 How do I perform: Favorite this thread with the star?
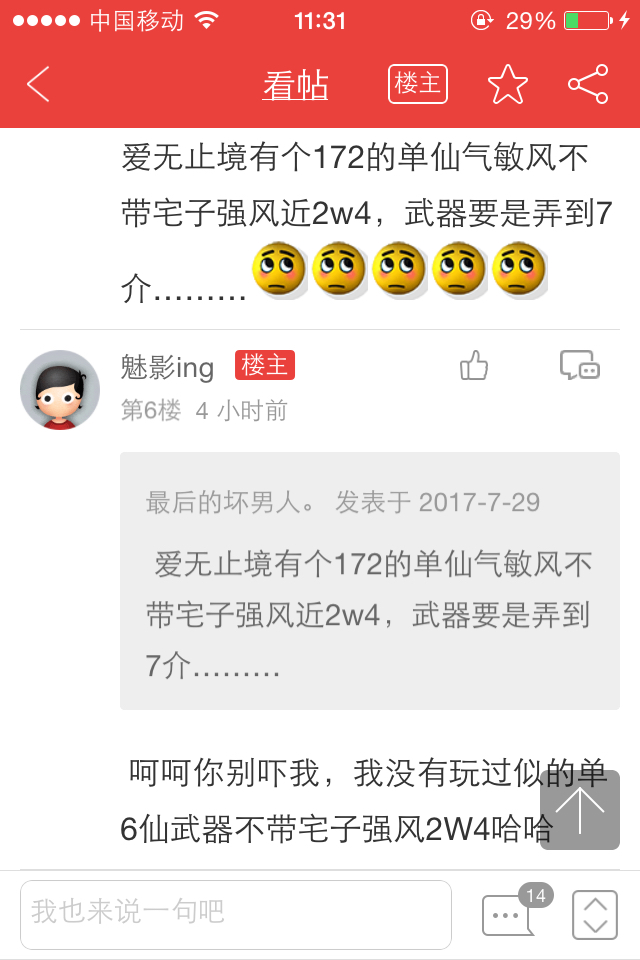coord(508,85)
